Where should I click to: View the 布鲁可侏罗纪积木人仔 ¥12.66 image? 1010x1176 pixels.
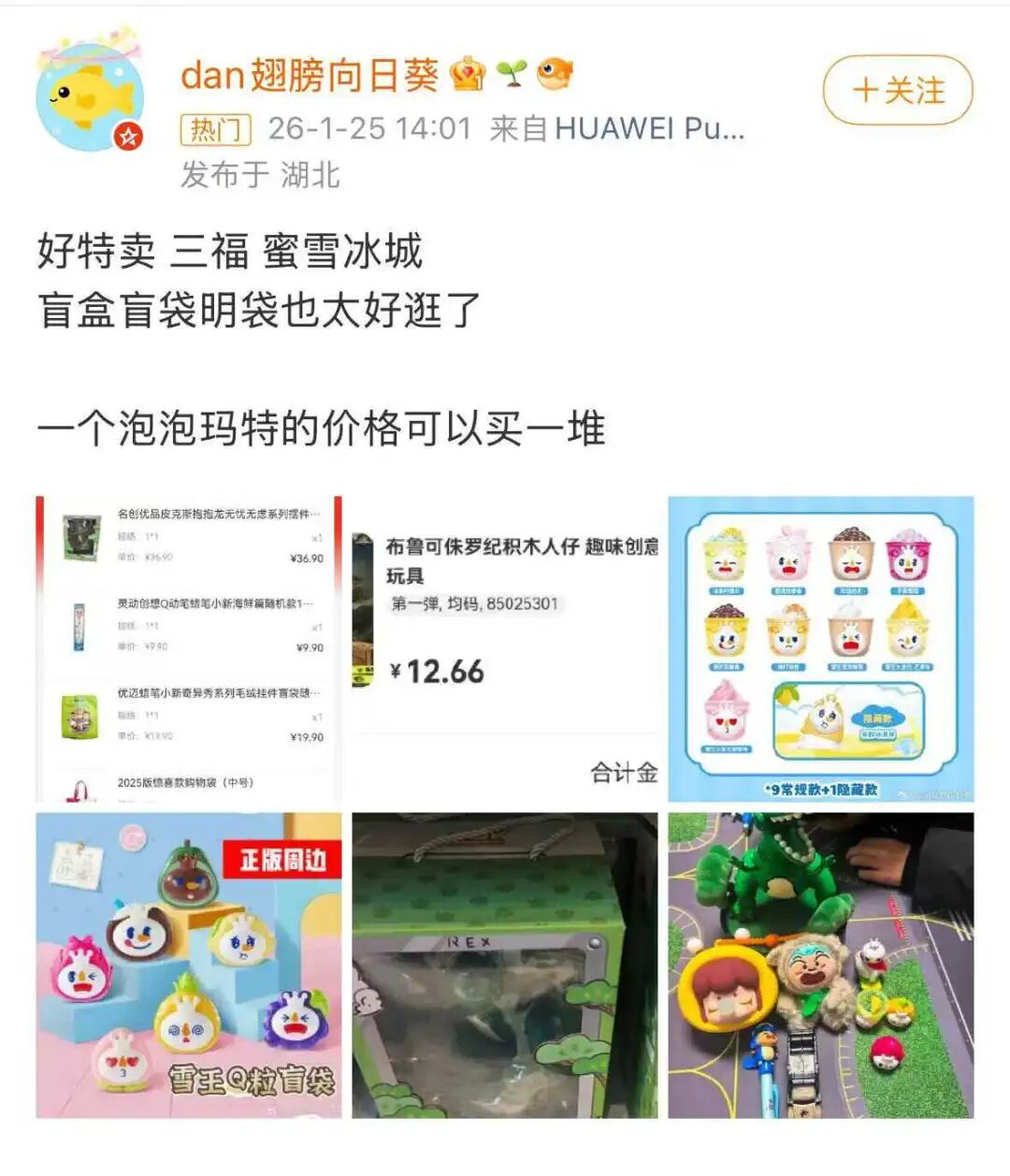[x=505, y=648]
